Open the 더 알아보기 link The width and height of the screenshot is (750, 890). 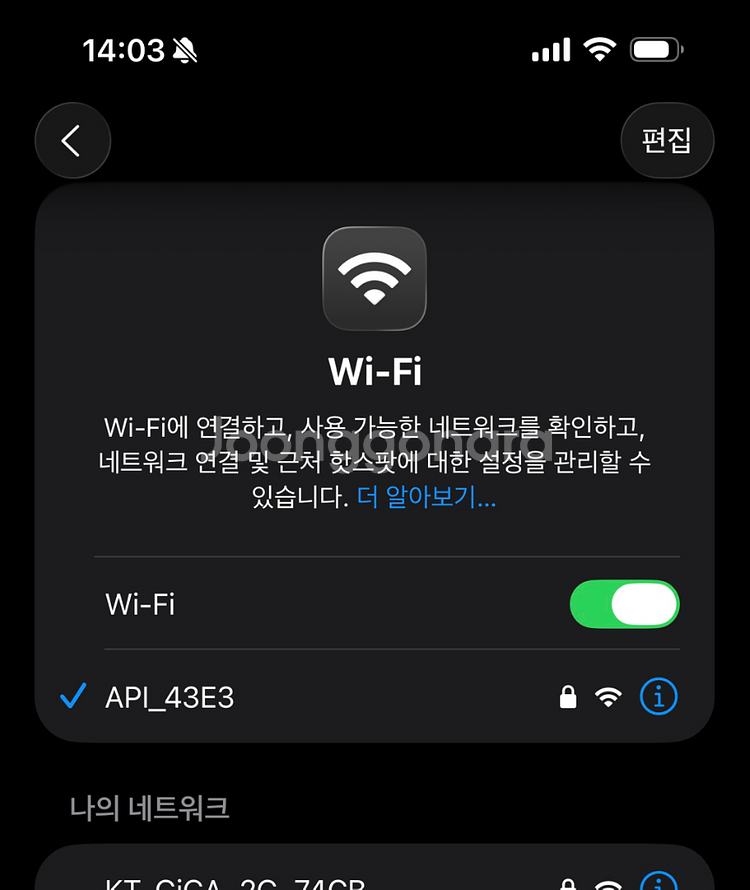coord(426,497)
